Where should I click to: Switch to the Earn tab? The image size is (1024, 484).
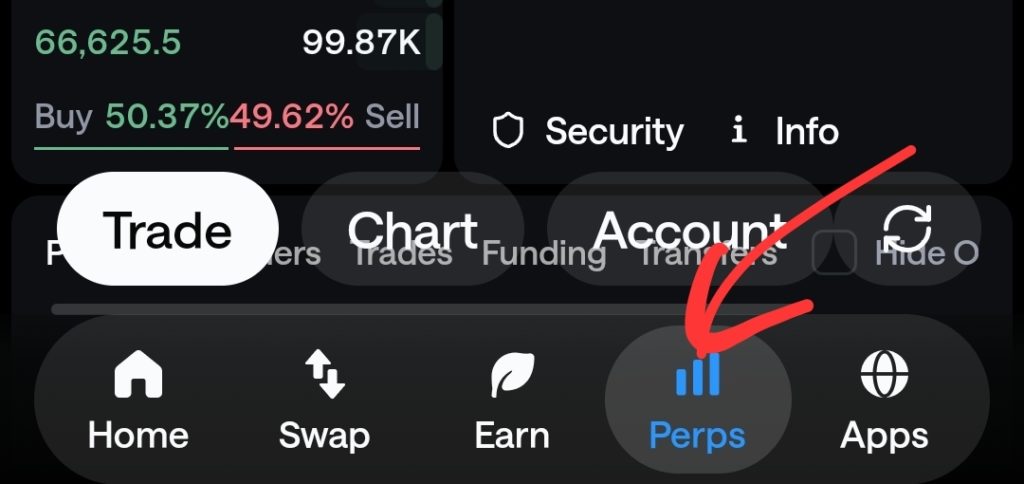511,405
